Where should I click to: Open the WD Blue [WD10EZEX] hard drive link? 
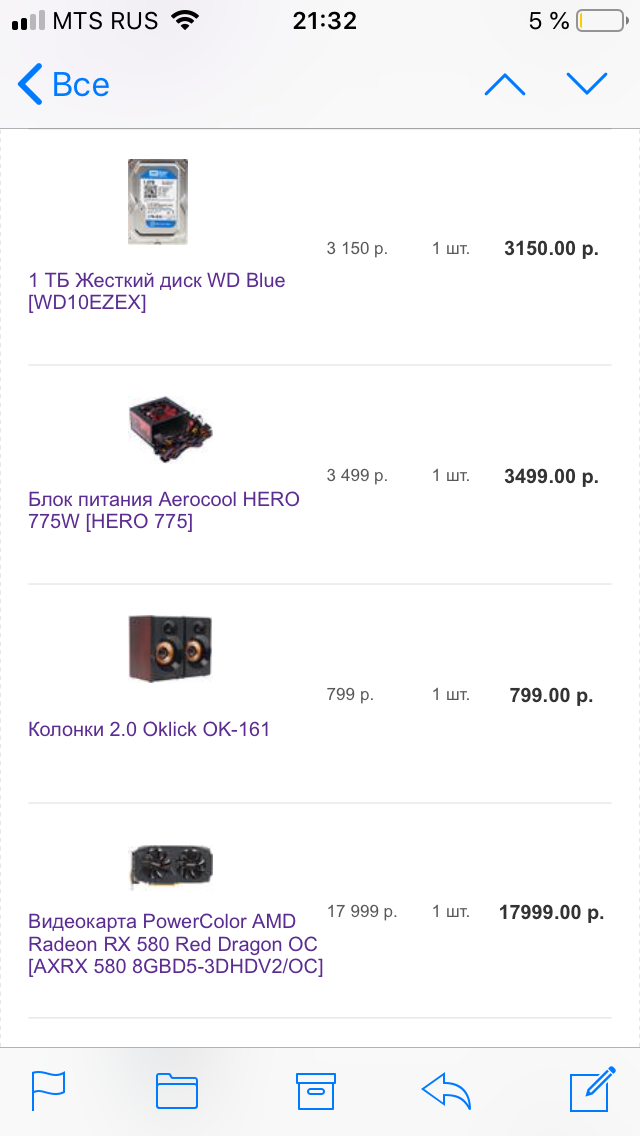click(x=157, y=291)
